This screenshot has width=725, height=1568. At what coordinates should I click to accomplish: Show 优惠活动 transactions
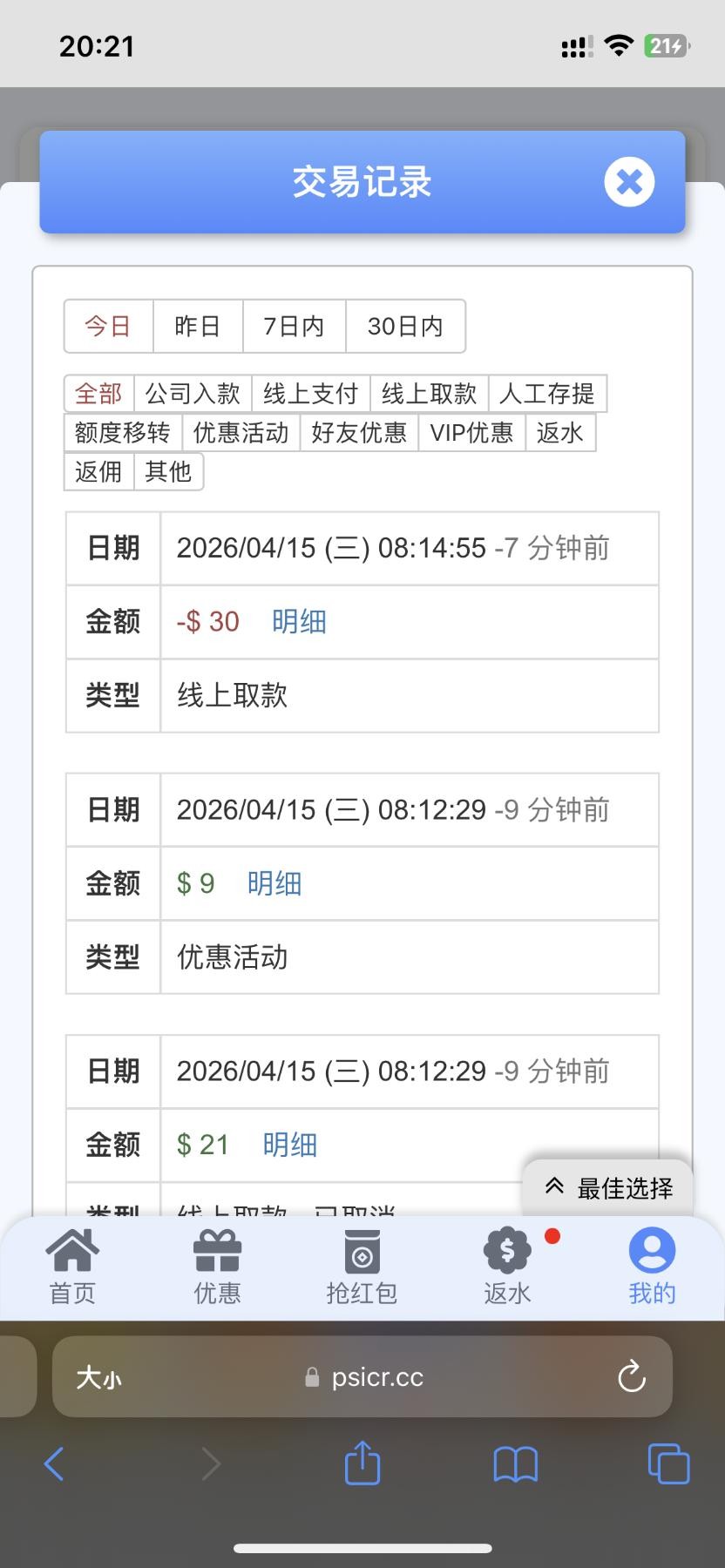pyautogui.click(x=241, y=433)
